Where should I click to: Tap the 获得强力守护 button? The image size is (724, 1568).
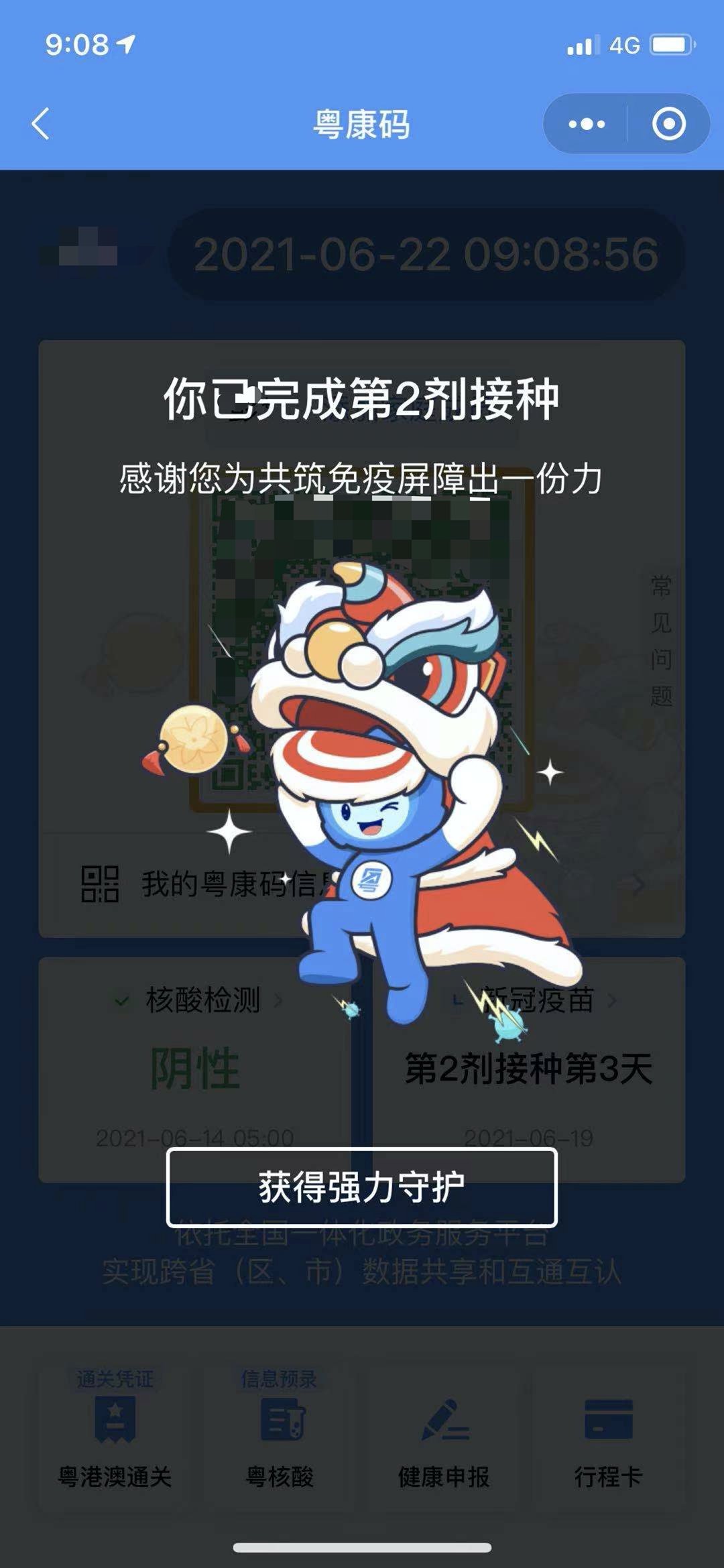point(361,1187)
